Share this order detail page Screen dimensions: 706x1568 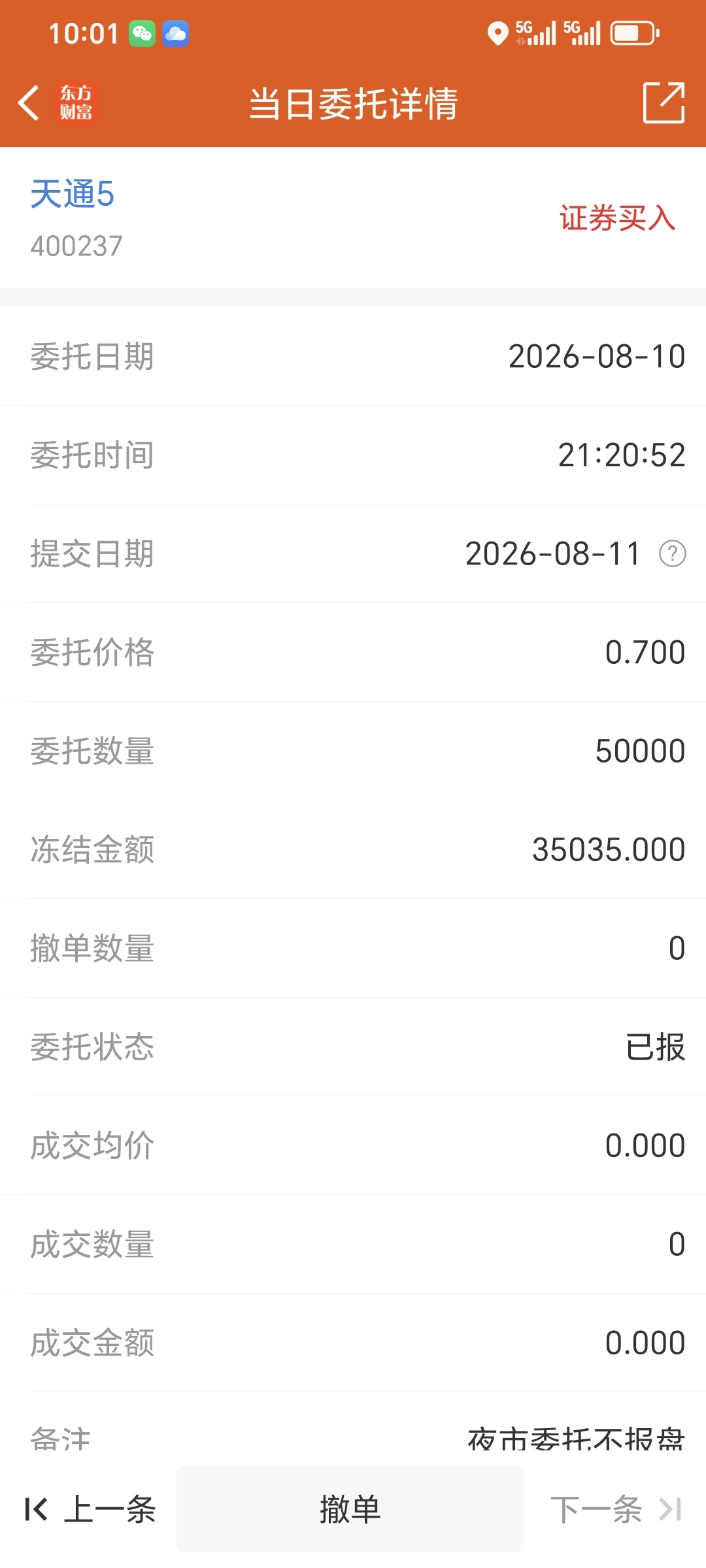tap(664, 103)
